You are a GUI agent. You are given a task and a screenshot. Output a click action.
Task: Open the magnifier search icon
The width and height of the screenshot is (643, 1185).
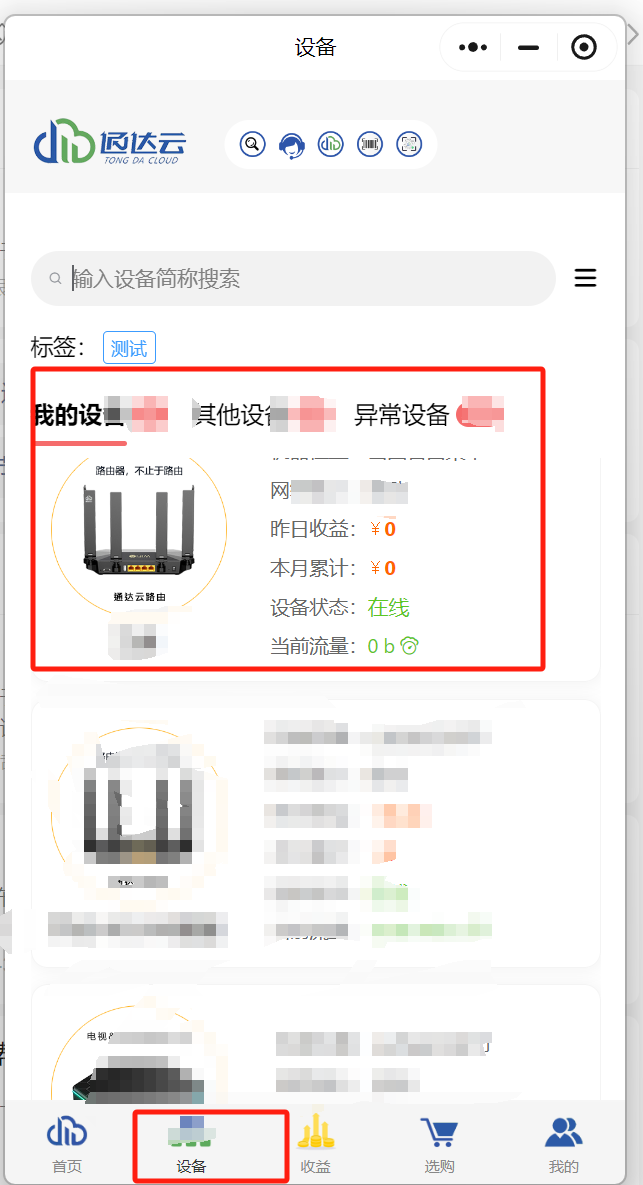pyautogui.click(x=253, y=144)
